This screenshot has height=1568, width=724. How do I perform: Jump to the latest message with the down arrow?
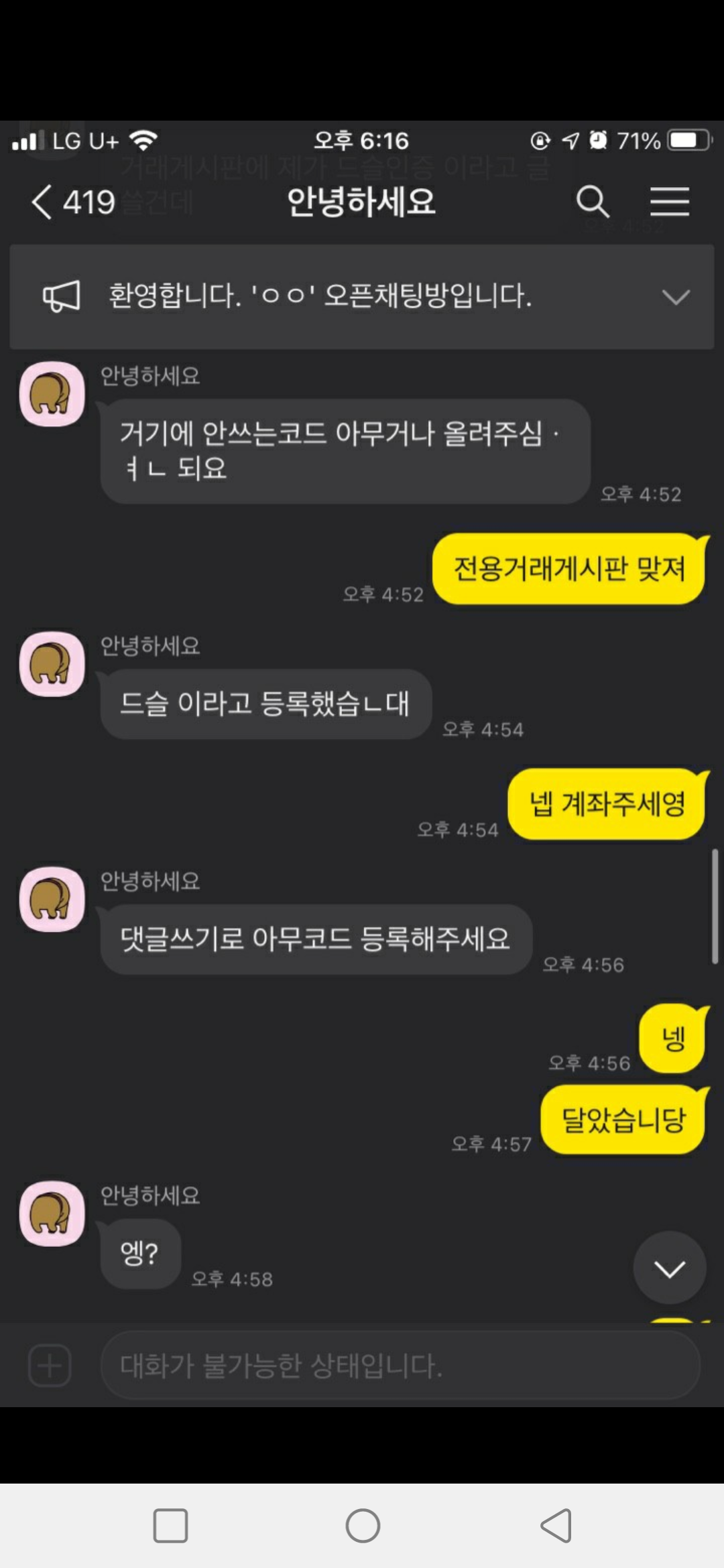point(669,1268)
